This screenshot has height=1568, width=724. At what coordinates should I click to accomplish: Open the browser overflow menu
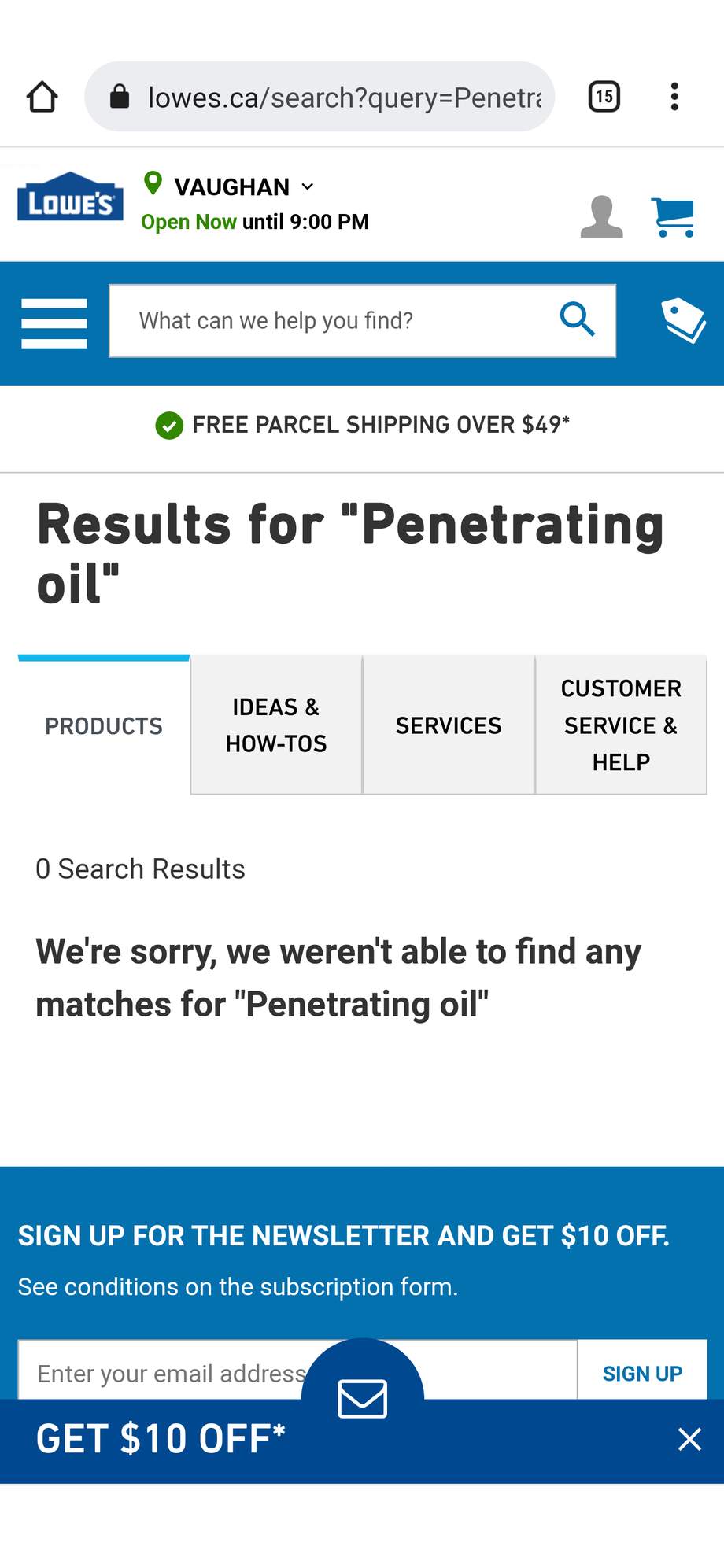(x=674, y=97)
